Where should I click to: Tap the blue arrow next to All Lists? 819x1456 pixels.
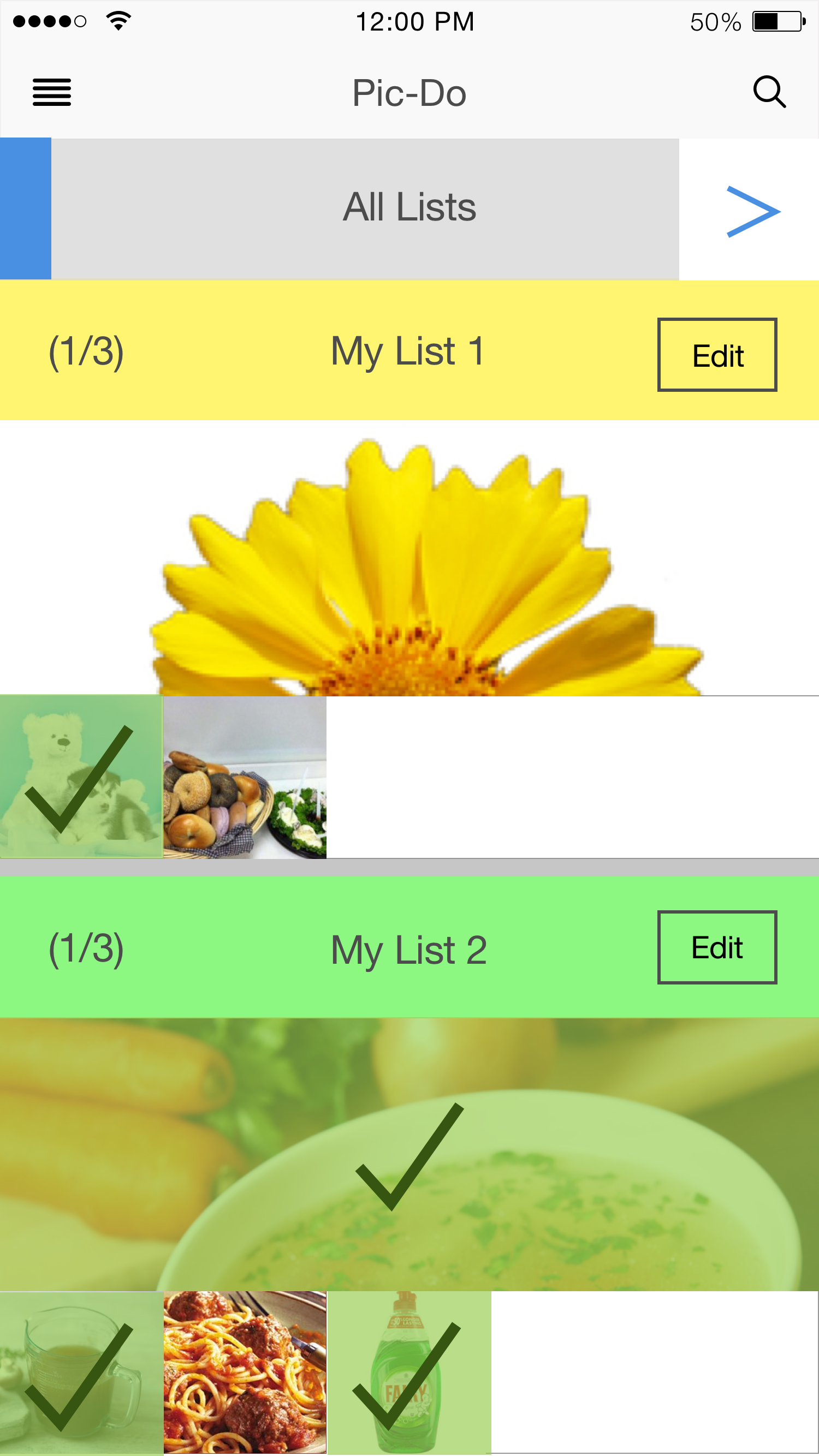752,211
